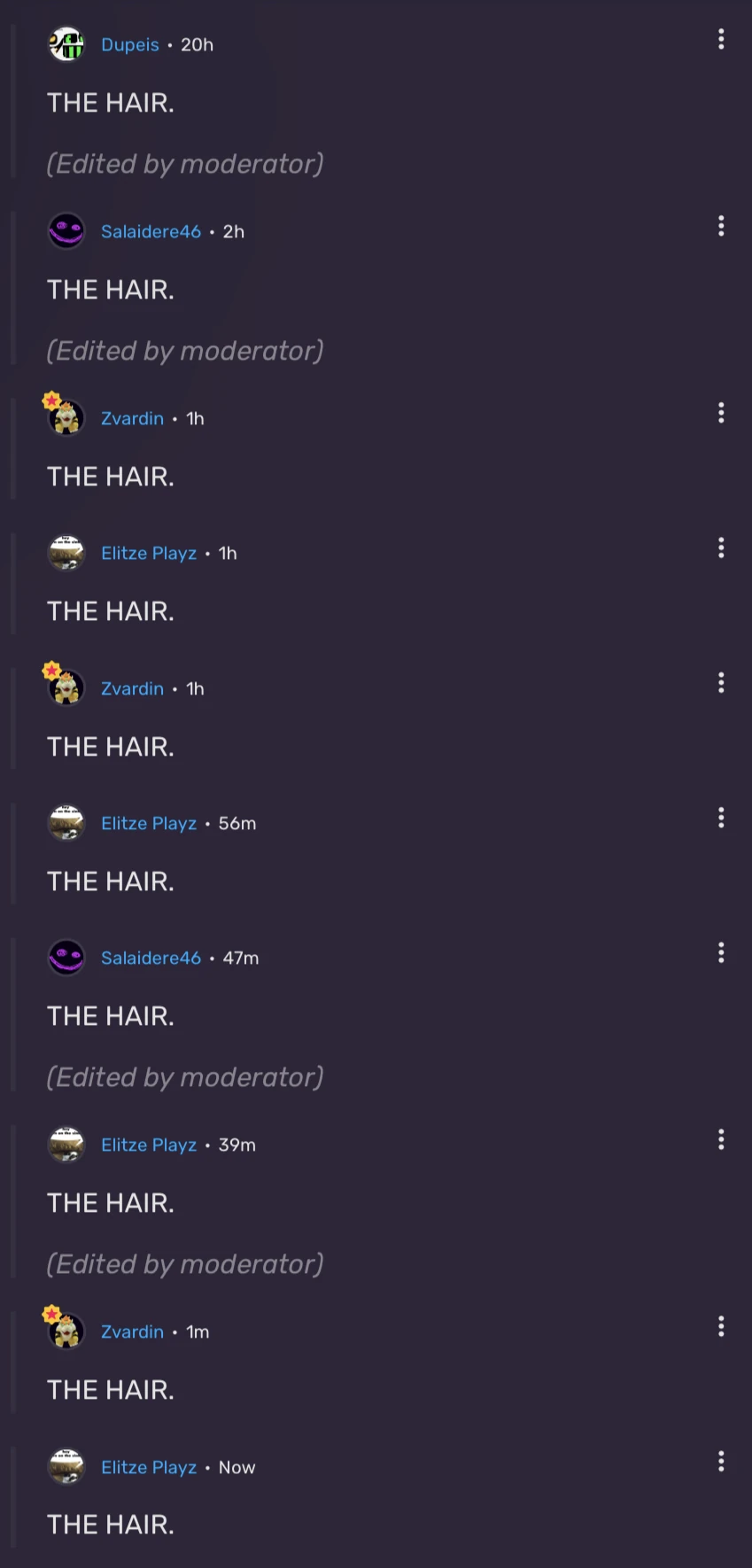This screenshot has width=752, height=1568.
Task: Click the Zvardin username on the 1h comment
Action: click(132, 417)
